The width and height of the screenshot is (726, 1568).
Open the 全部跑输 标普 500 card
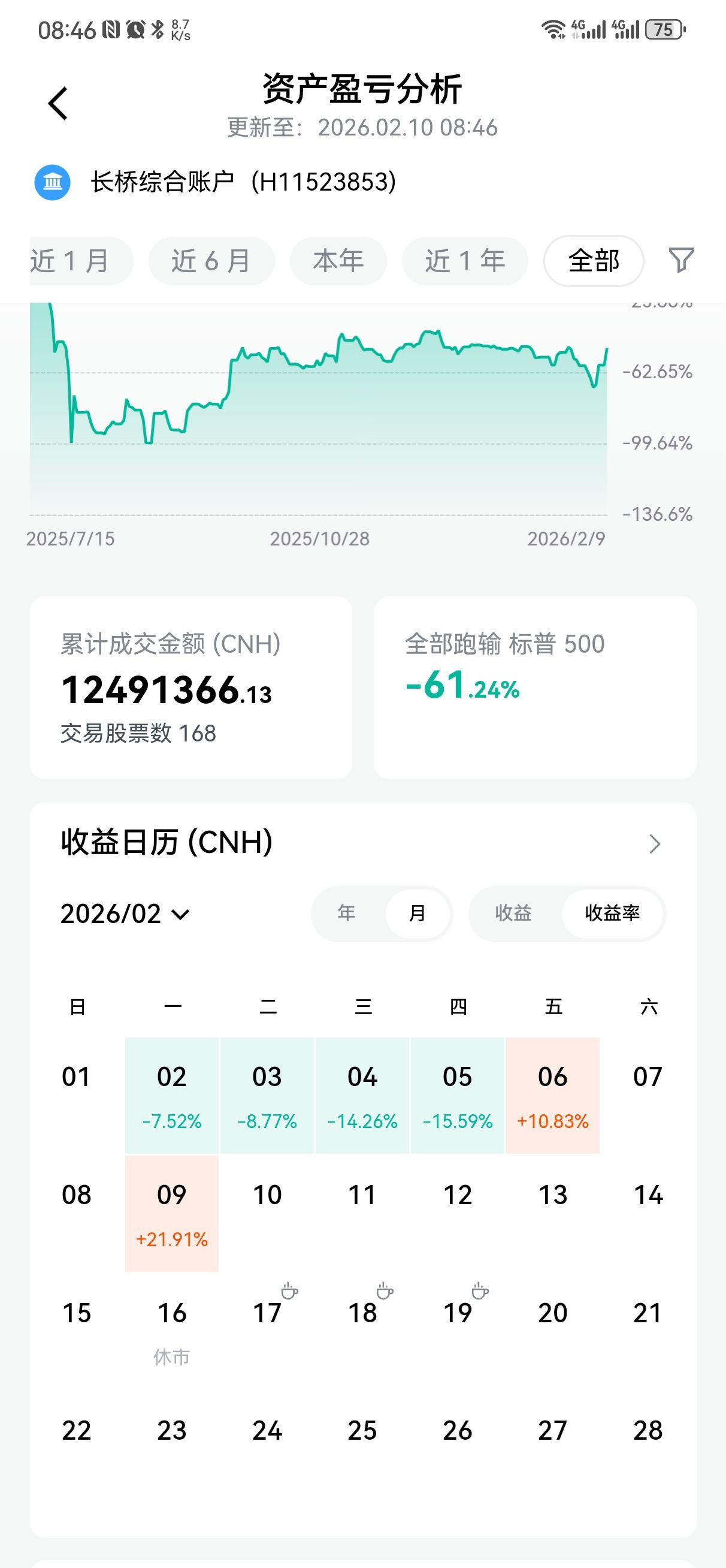coord(535,687)
